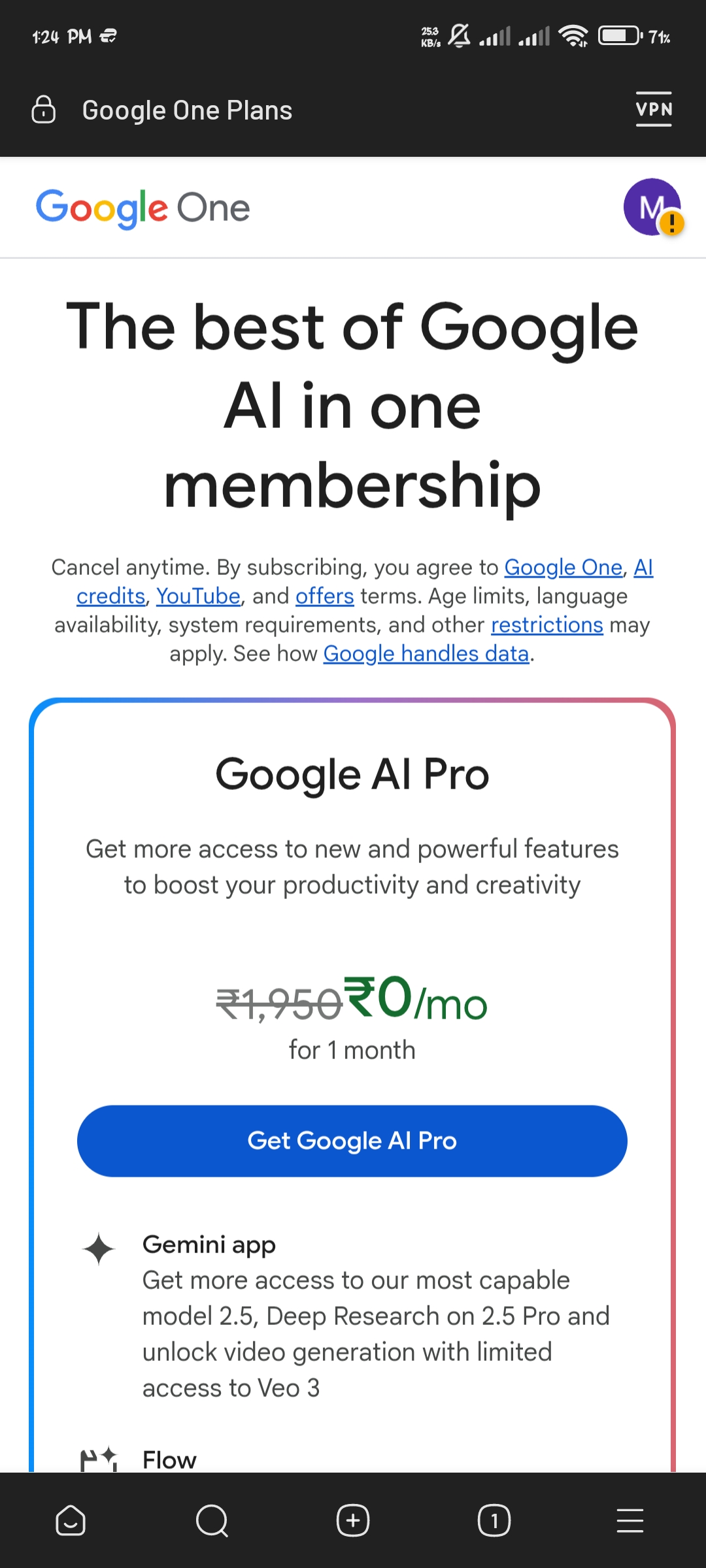View the restrictions link

pos(546,625)
